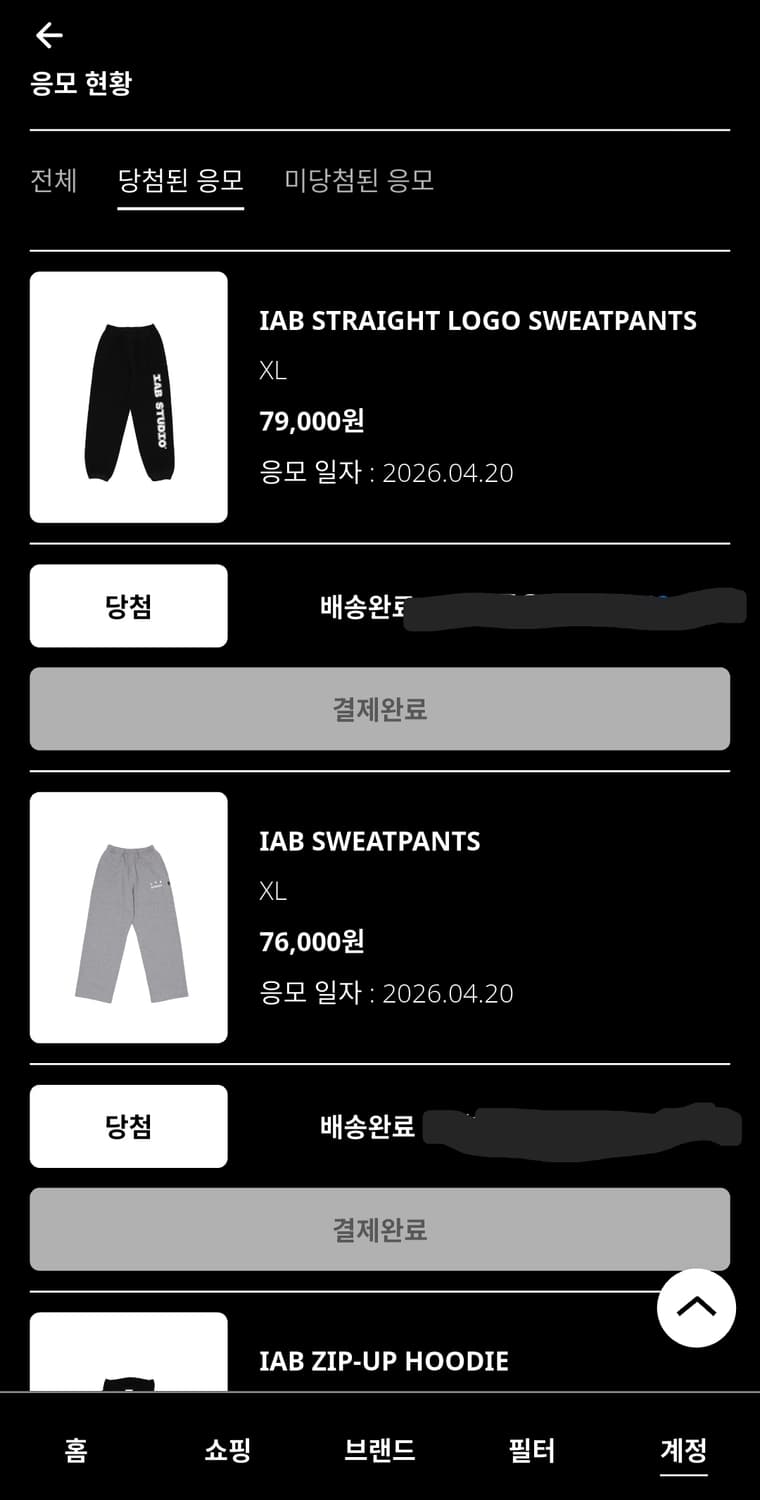Screen dimensions: 760x1500
Task: Open the 쇼핑 (Shopping) section from bottom bar
Action: (227, 1449)
